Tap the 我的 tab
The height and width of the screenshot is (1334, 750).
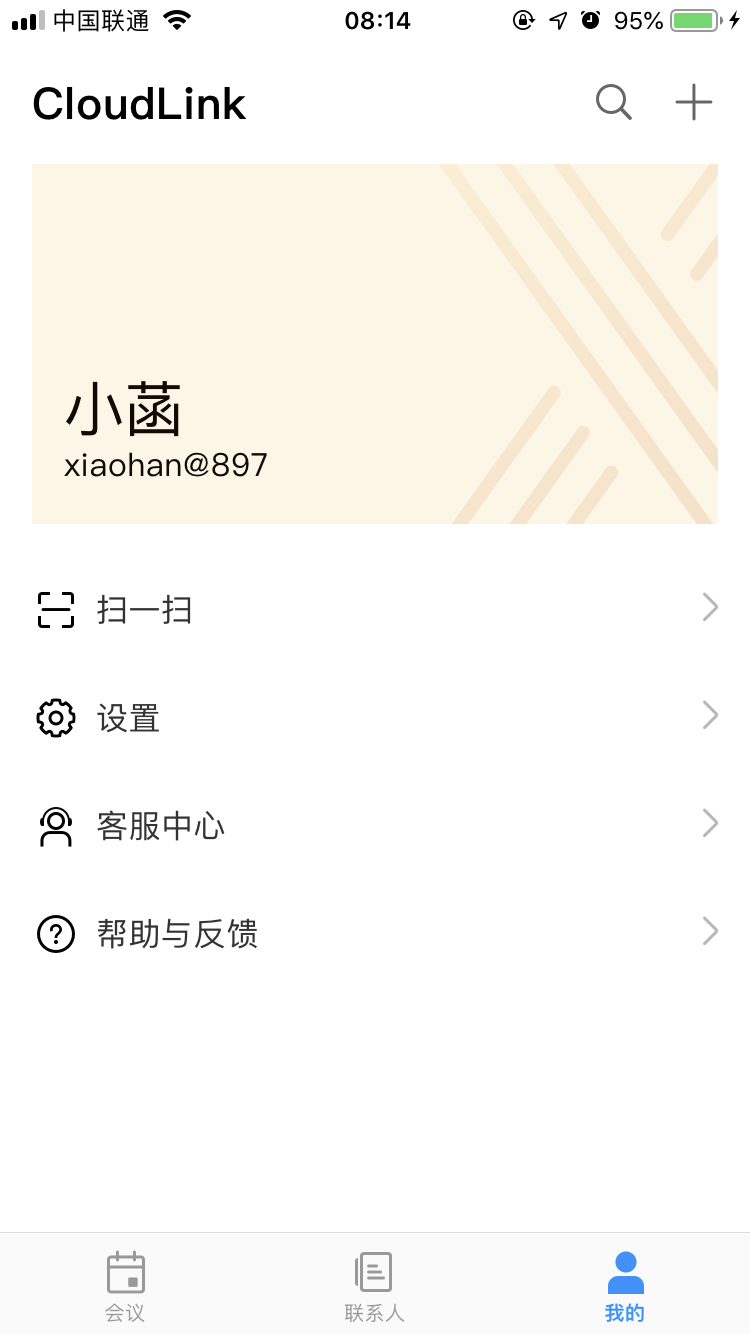[625, 1285]
